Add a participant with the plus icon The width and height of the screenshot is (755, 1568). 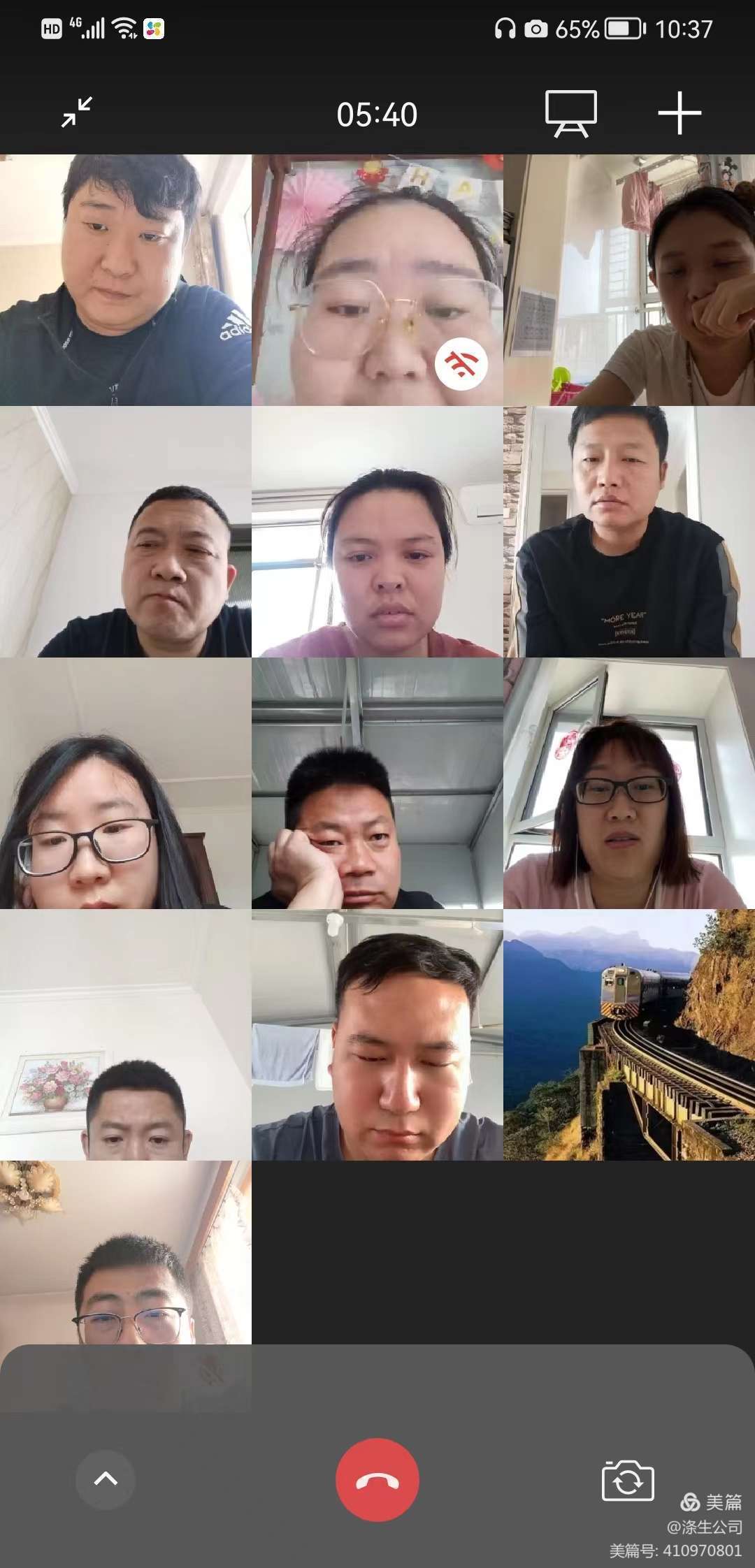[x=679, y=113]
